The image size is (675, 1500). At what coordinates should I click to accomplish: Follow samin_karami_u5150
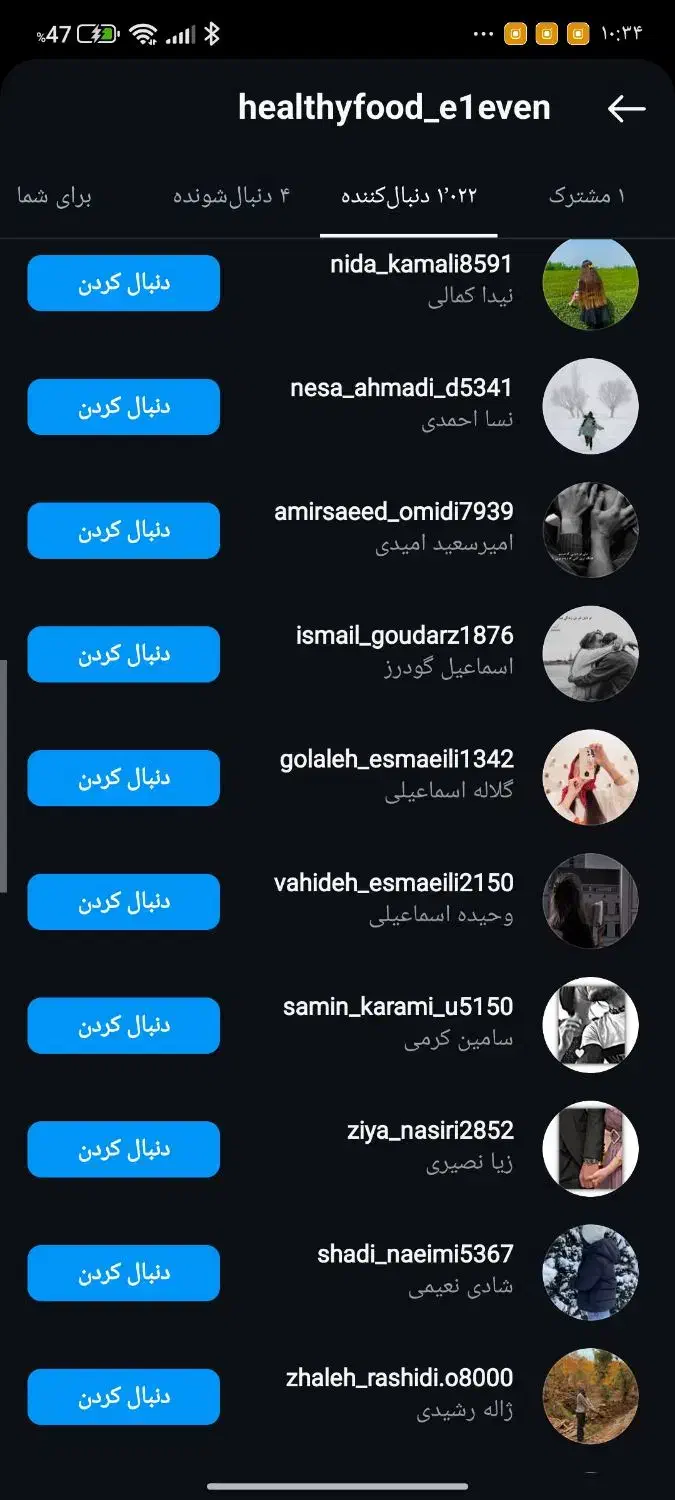click(x=123, y=1025)
